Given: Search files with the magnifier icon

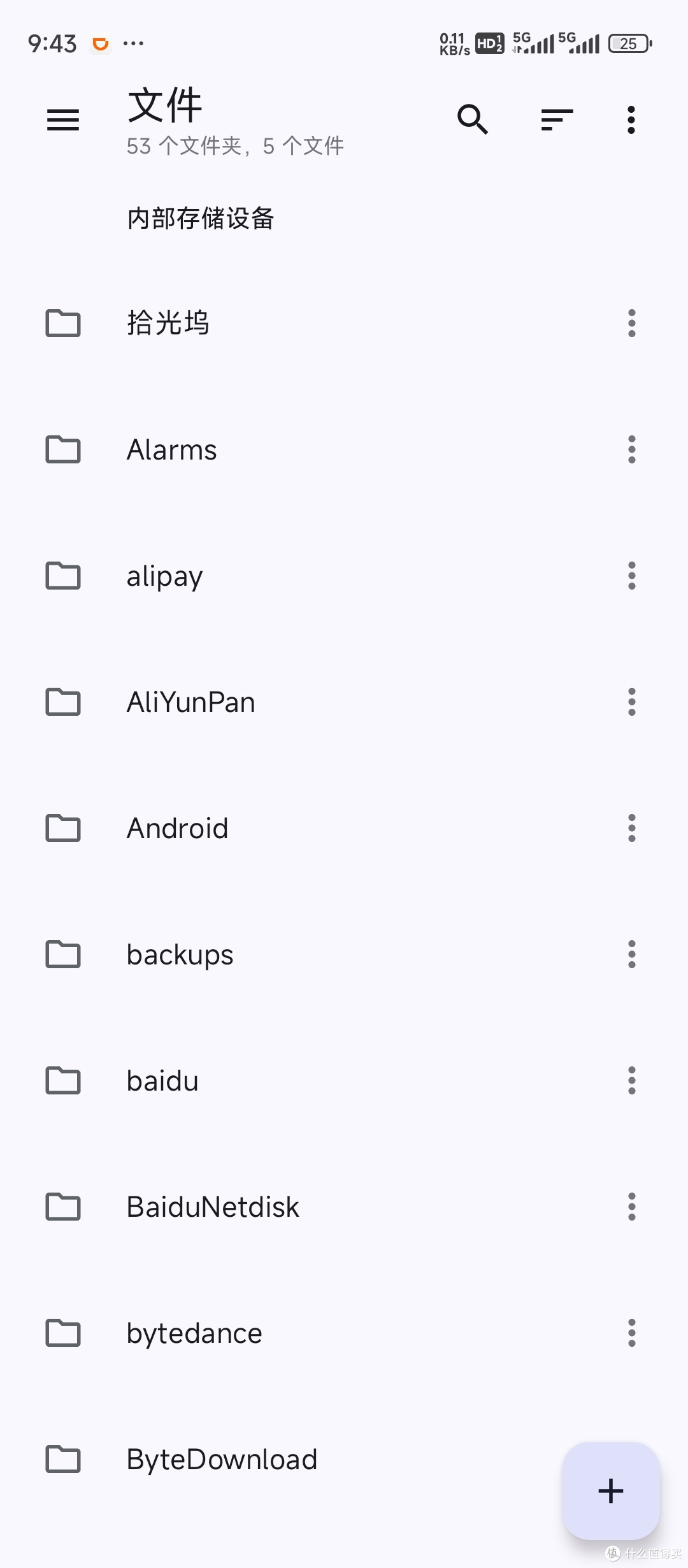Looking at the screenshot, I should [473, 120].
